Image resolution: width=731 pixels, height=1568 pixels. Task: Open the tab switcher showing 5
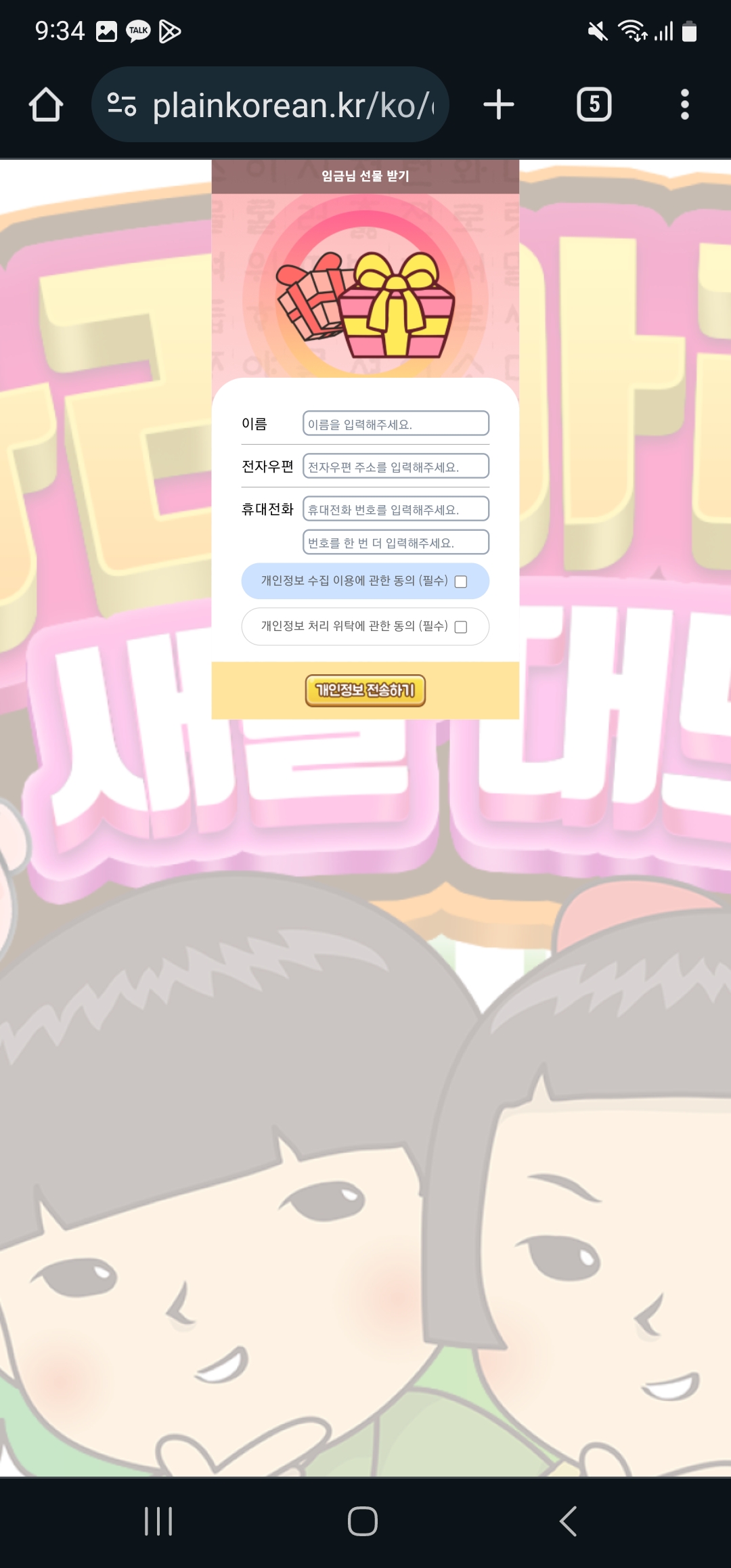coord(594,105)
